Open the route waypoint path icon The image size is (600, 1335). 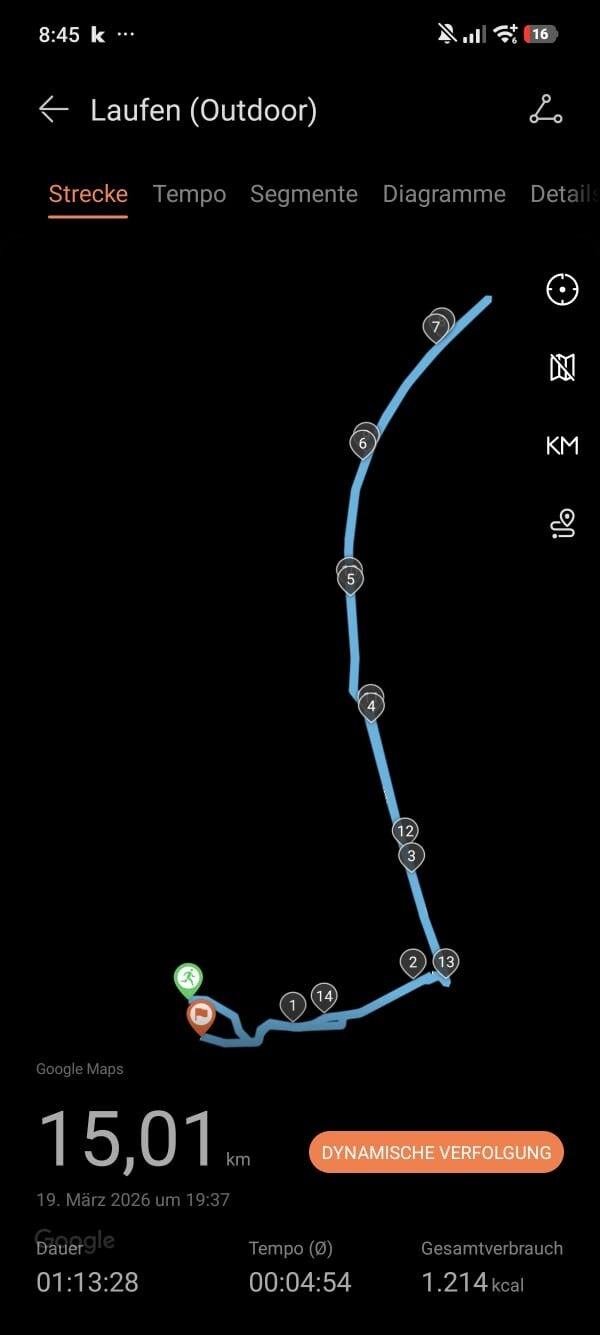562,523
